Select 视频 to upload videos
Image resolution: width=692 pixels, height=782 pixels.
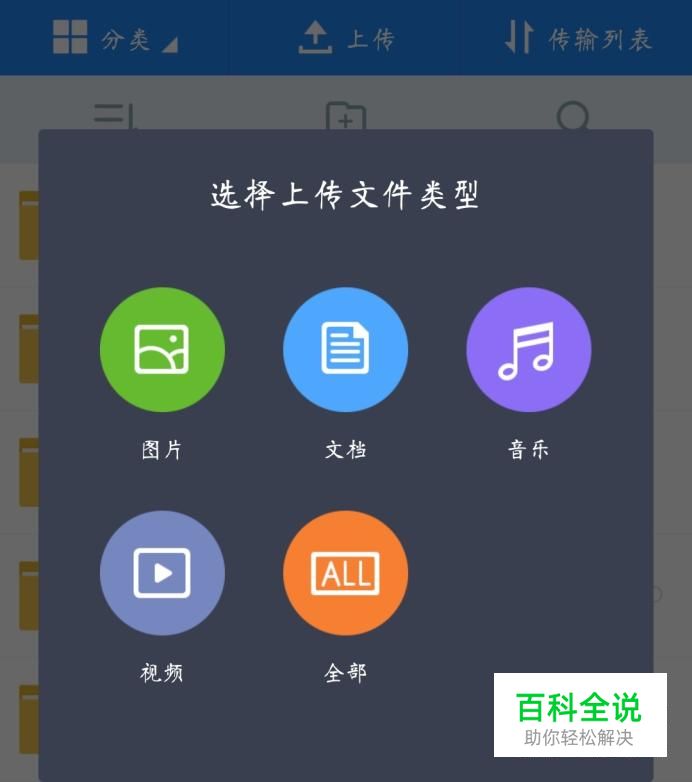(x=162, y=573)
